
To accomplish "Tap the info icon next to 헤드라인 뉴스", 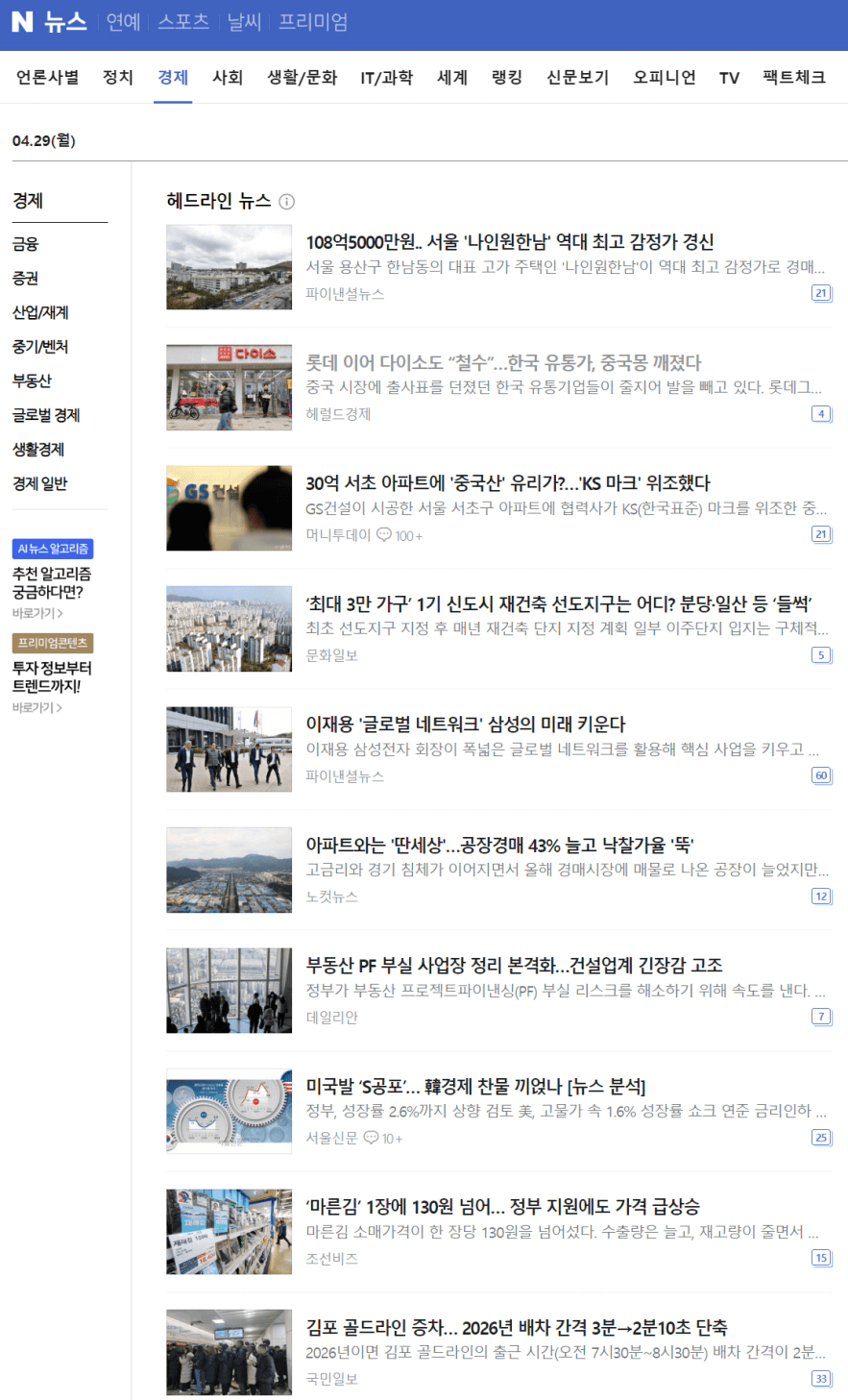I will 286,202.
